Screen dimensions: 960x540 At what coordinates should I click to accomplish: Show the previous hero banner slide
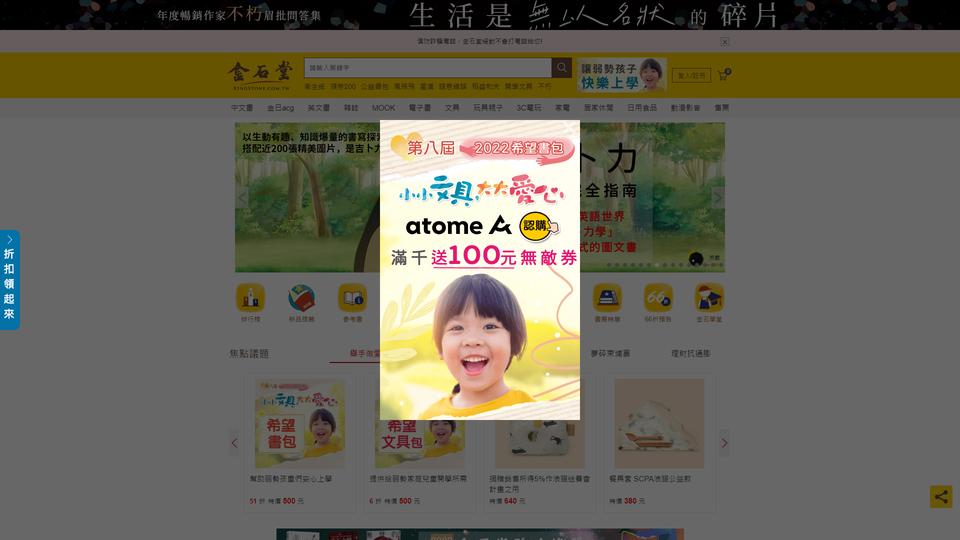[243, 198]
